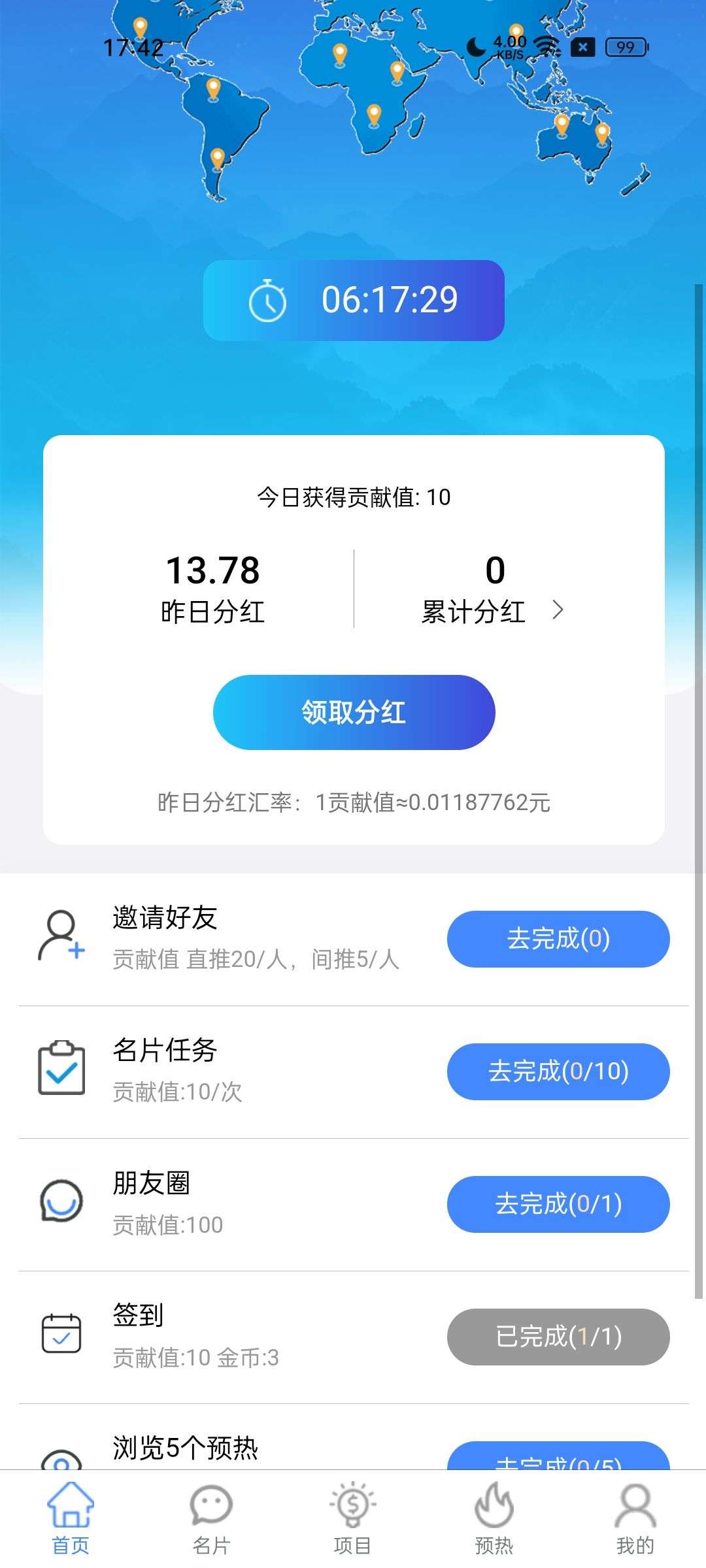
Task: Tap the 签到 calendar check icon
Action: pos(61,1336)
